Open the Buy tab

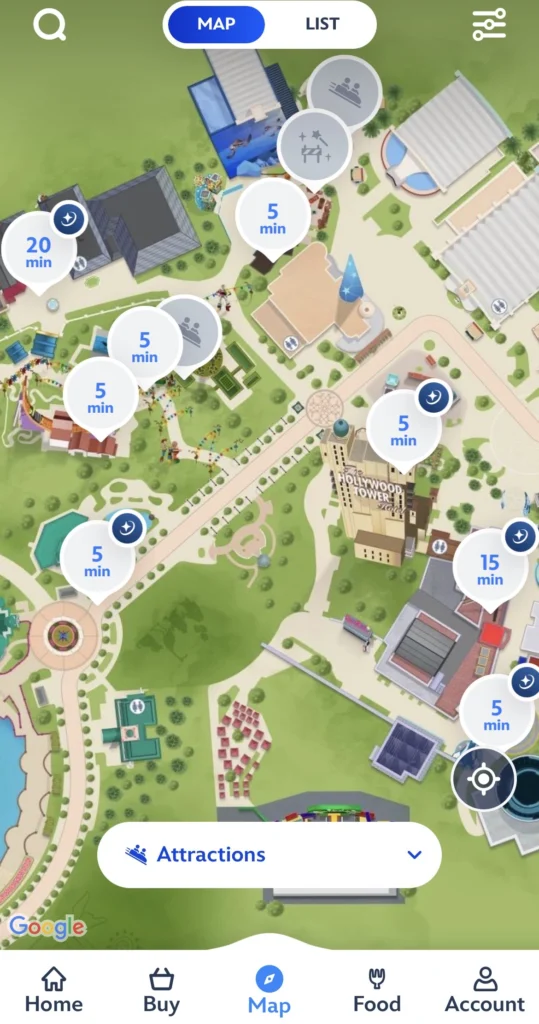(x=161, y=989)
